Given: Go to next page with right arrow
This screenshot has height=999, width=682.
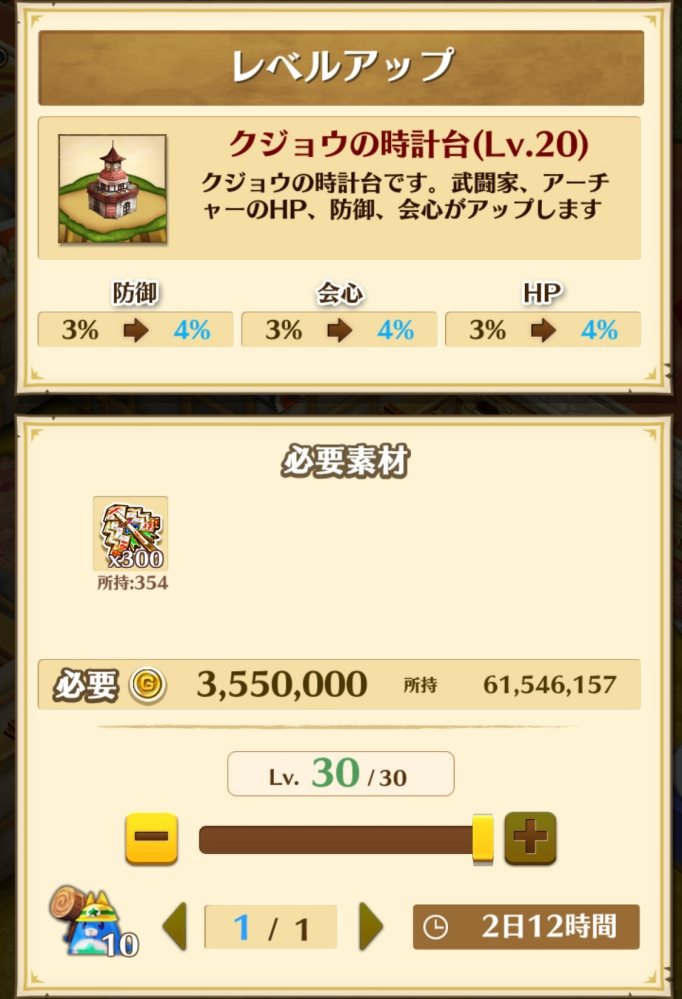Looking at the screenshot, I should (371, 926).
